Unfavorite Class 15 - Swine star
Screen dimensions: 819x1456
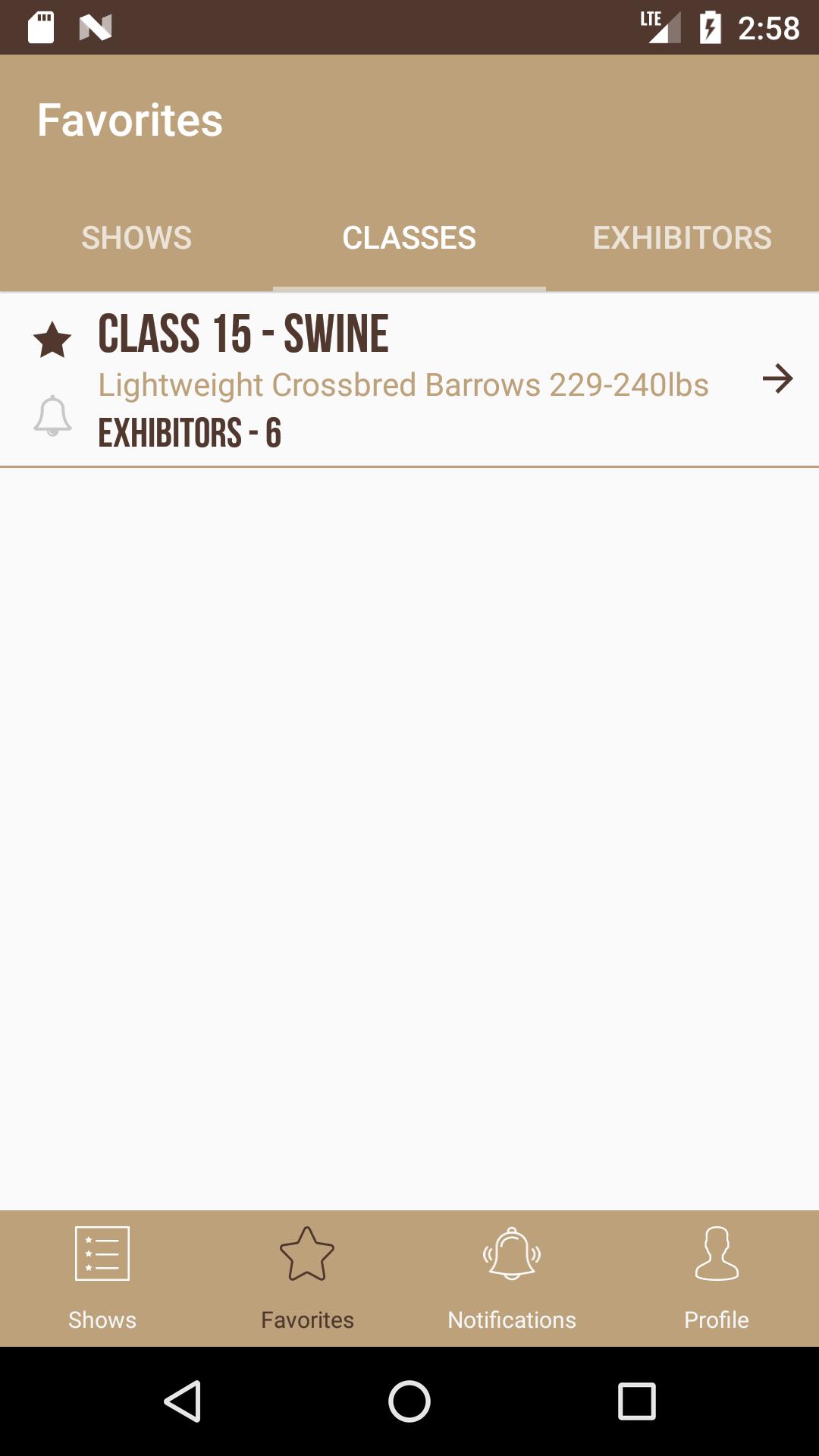pyautogui.click(x=52, y=340)
